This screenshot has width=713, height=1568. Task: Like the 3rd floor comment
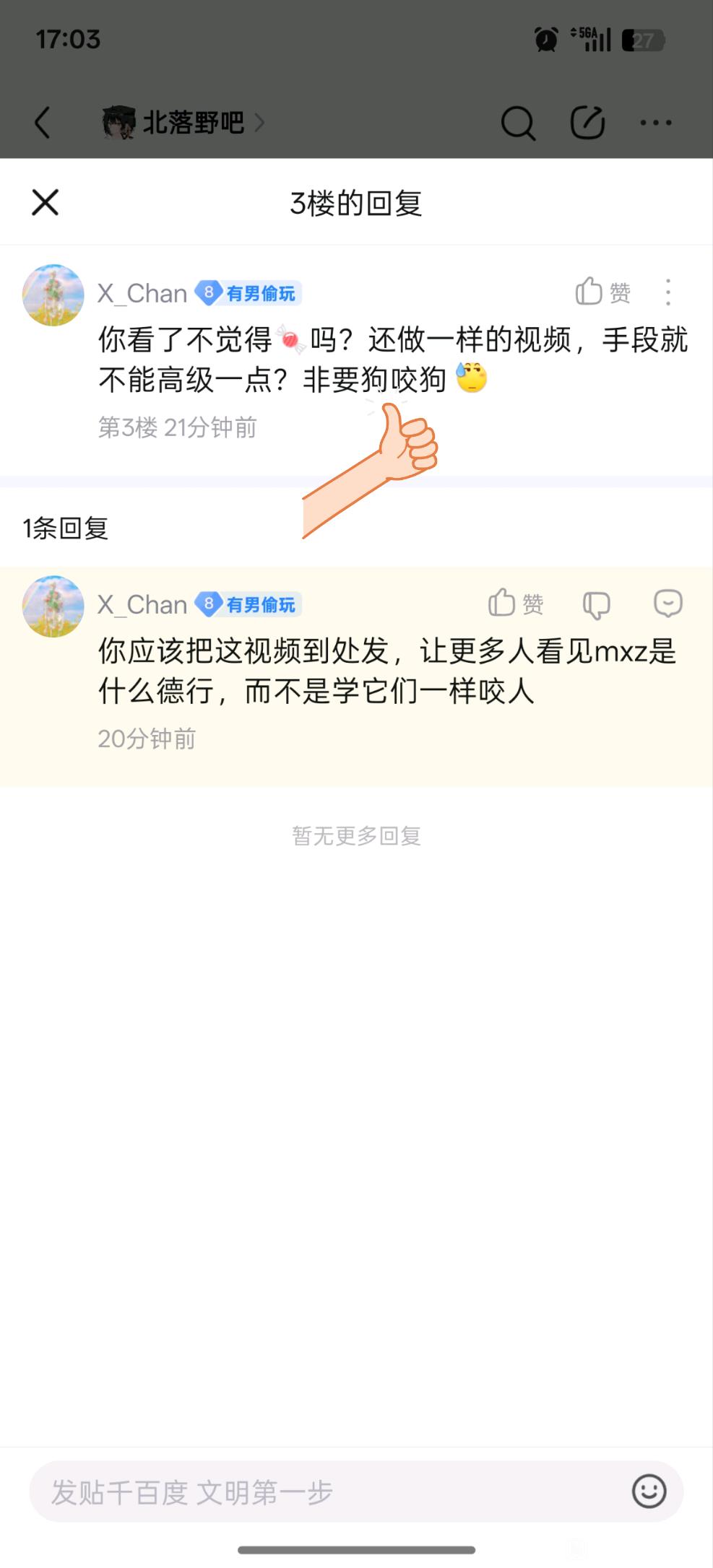coord(602,292)
